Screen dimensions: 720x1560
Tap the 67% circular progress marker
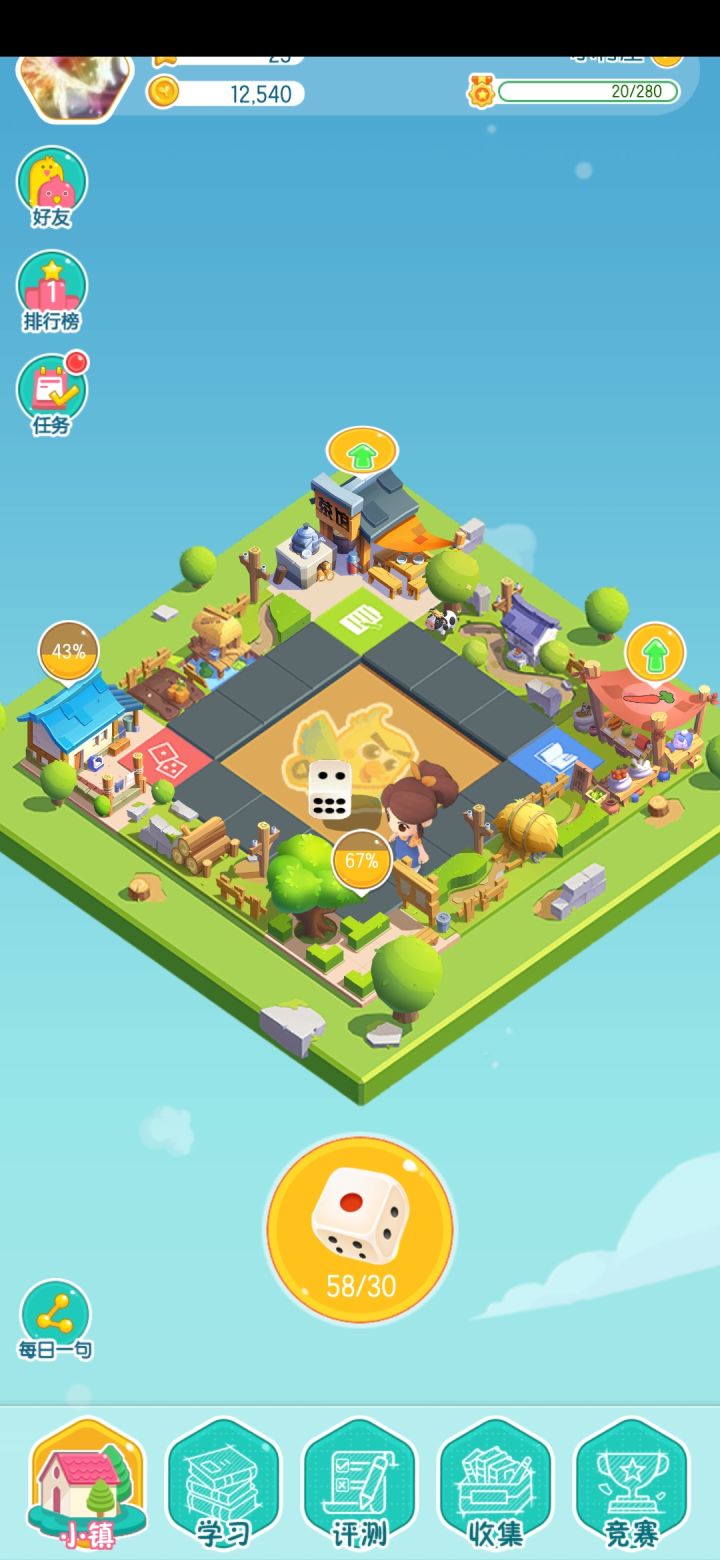click(x=360, y=860)
